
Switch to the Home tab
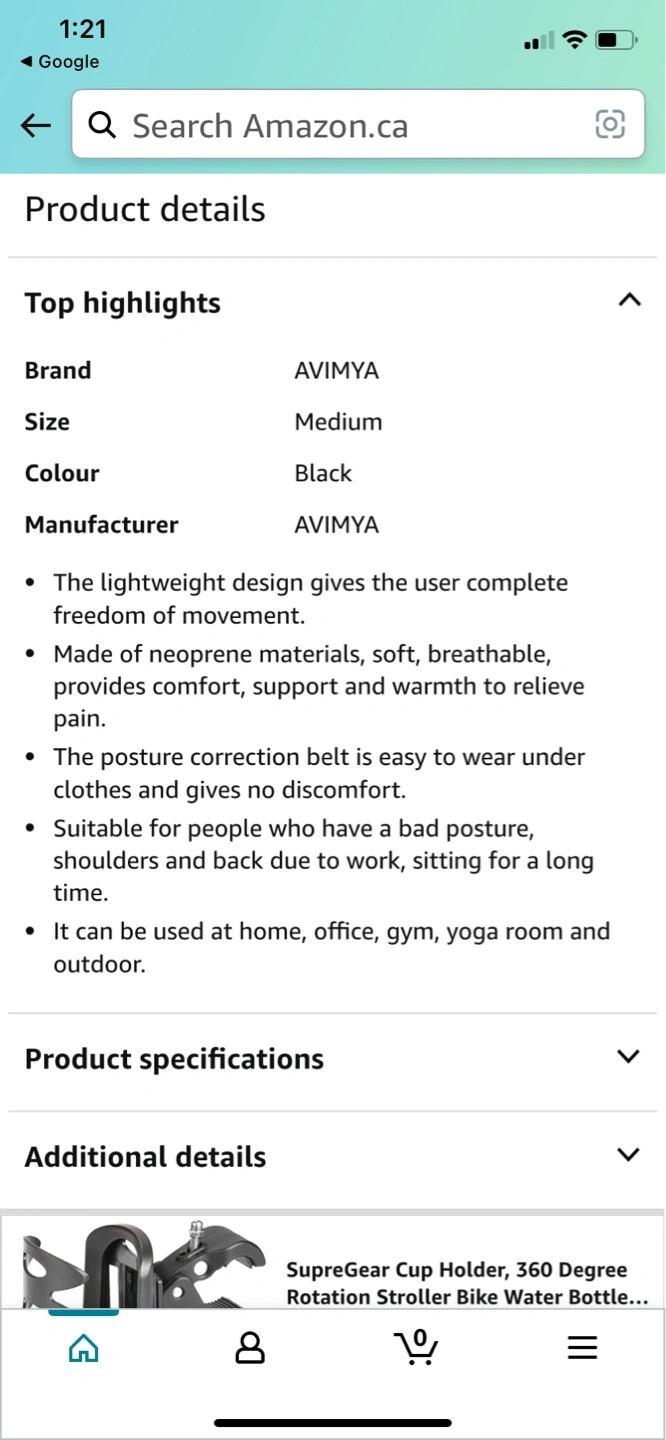click(x=83, y=1349)
